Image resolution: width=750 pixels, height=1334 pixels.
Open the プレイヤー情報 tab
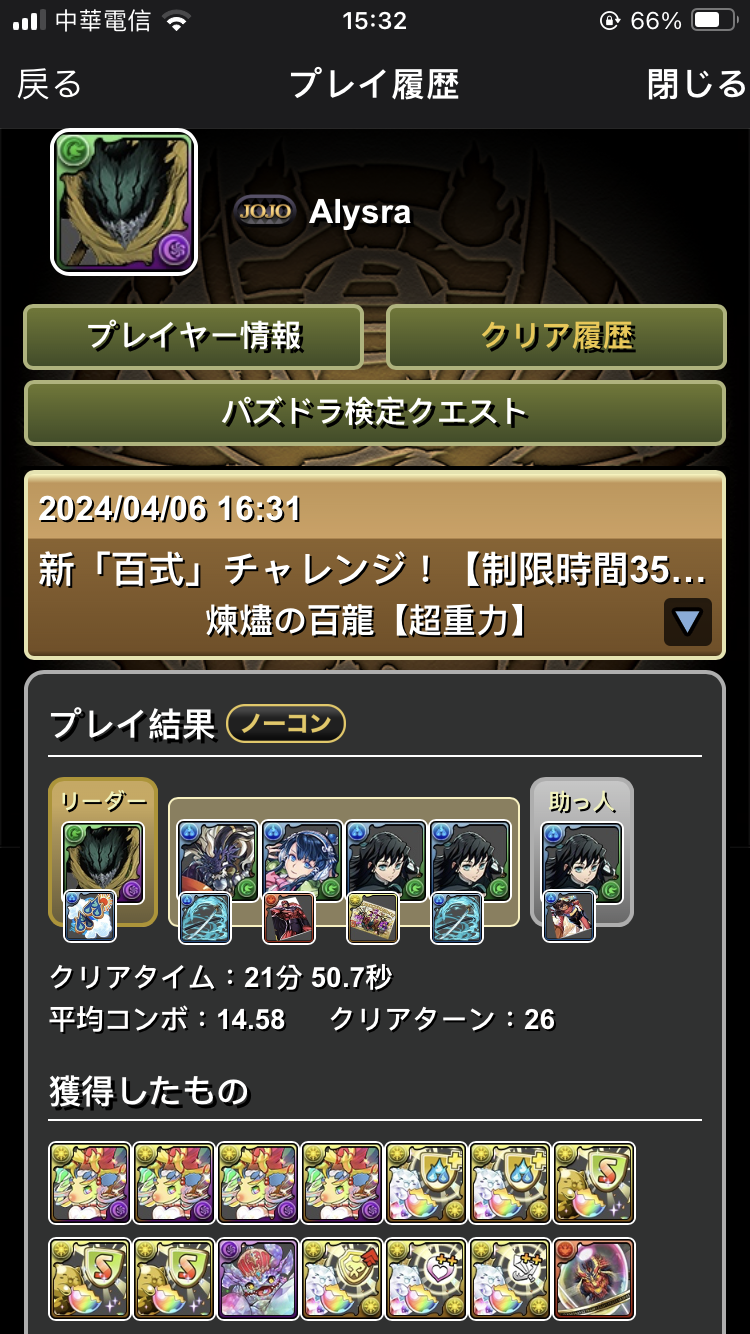[193, 337]
